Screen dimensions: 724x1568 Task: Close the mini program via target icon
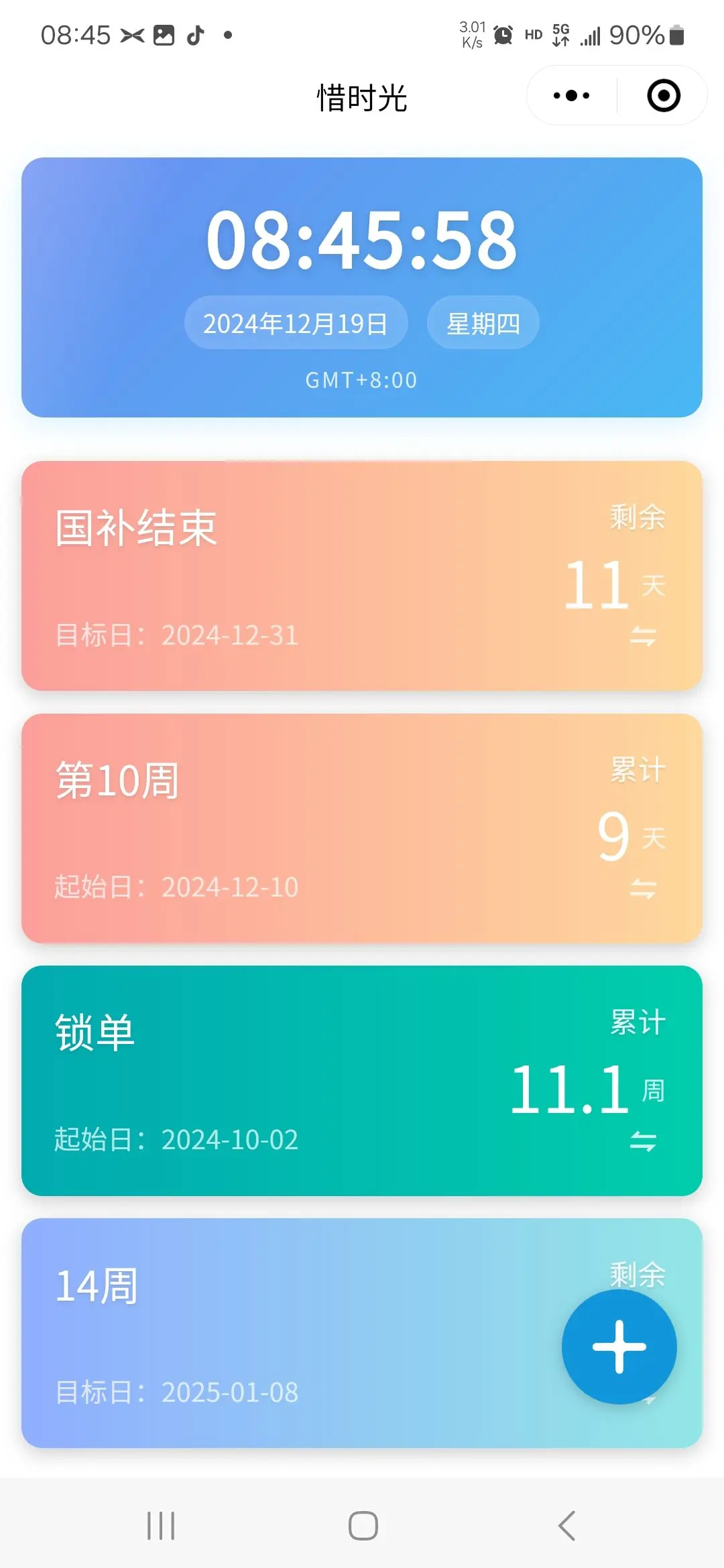(664, 96)
